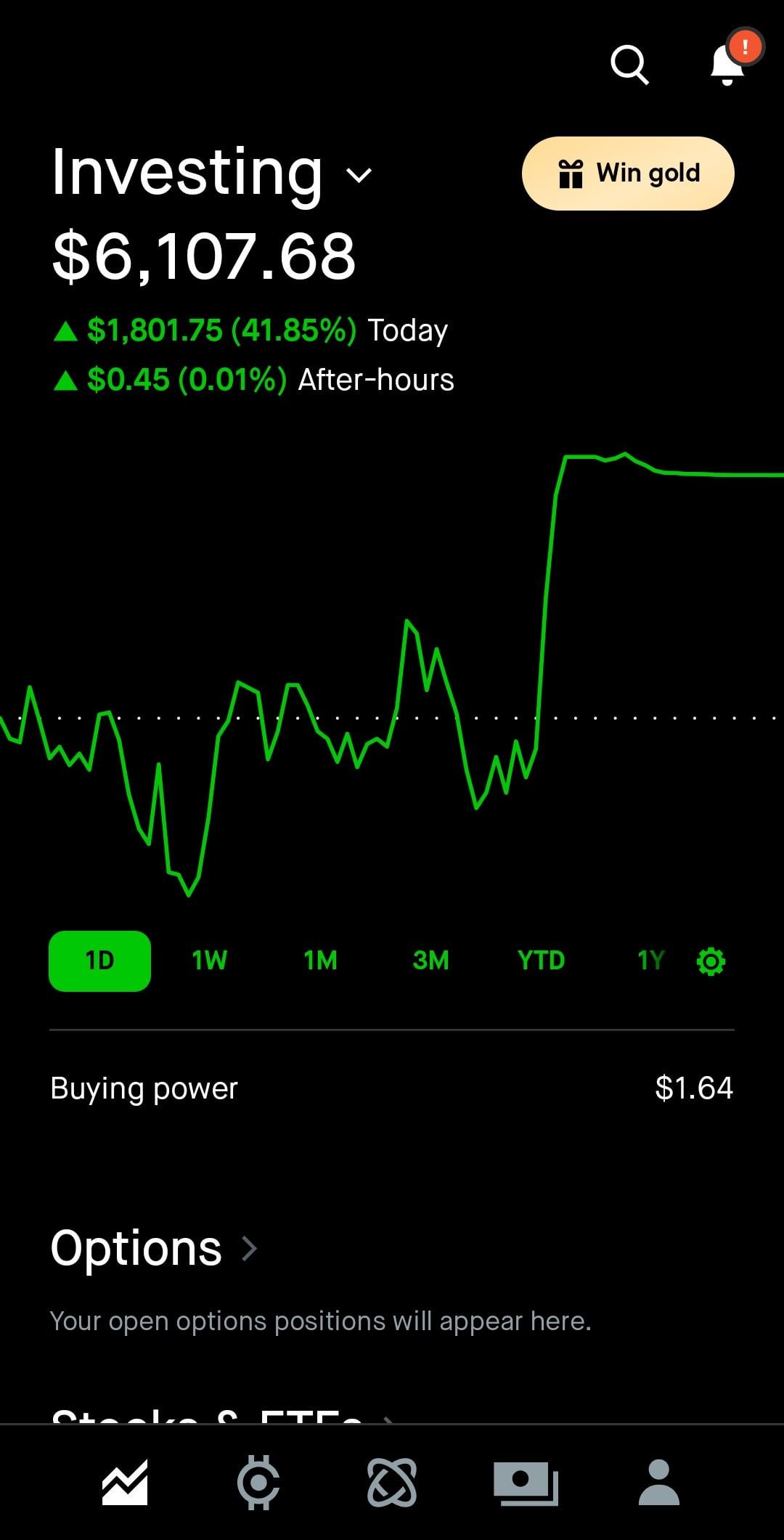Open chart settings gear
Viewport: 784px width, 1540px height.
click(711, 961)
